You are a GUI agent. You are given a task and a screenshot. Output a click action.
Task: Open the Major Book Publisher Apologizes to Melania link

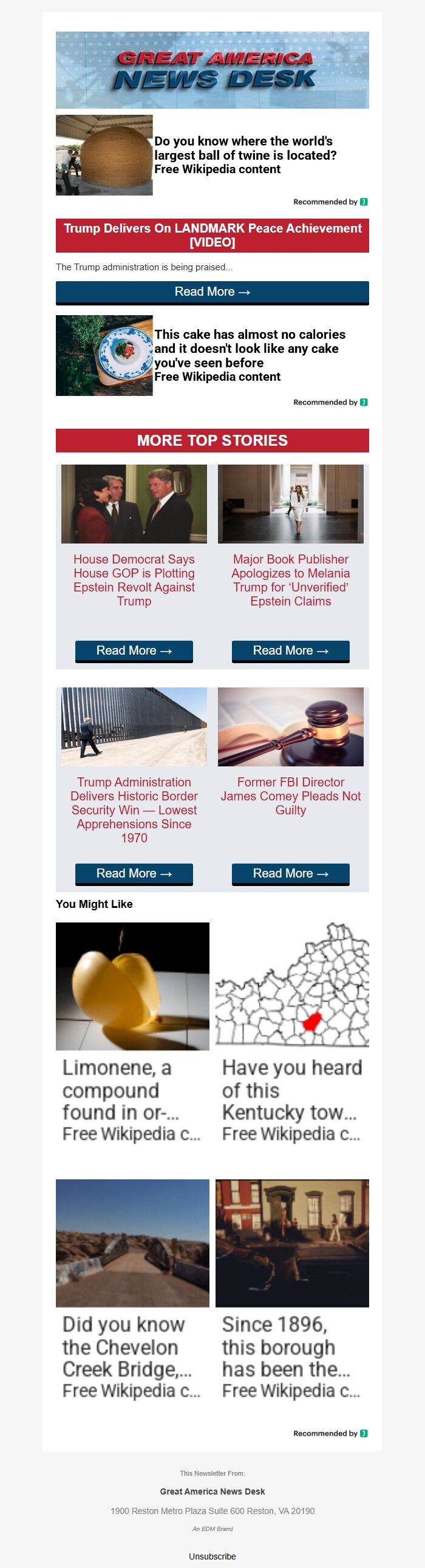[x=290, y=579]
